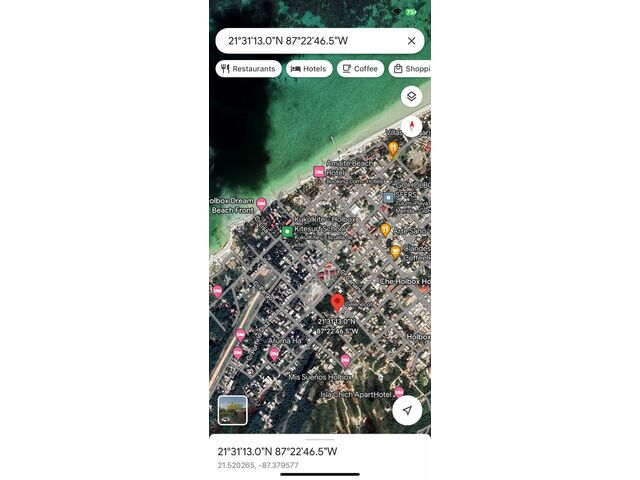The width and height of the screenshot is (640, 480).
Task: Show Hotels on the map
Action: 309,69
